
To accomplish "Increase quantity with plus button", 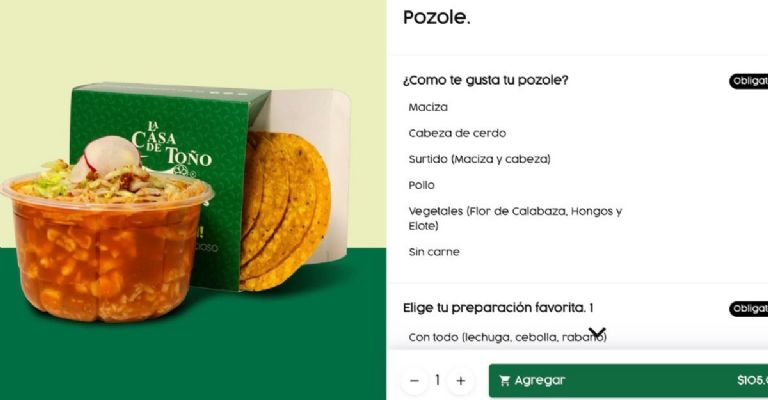I will point(460,381).
